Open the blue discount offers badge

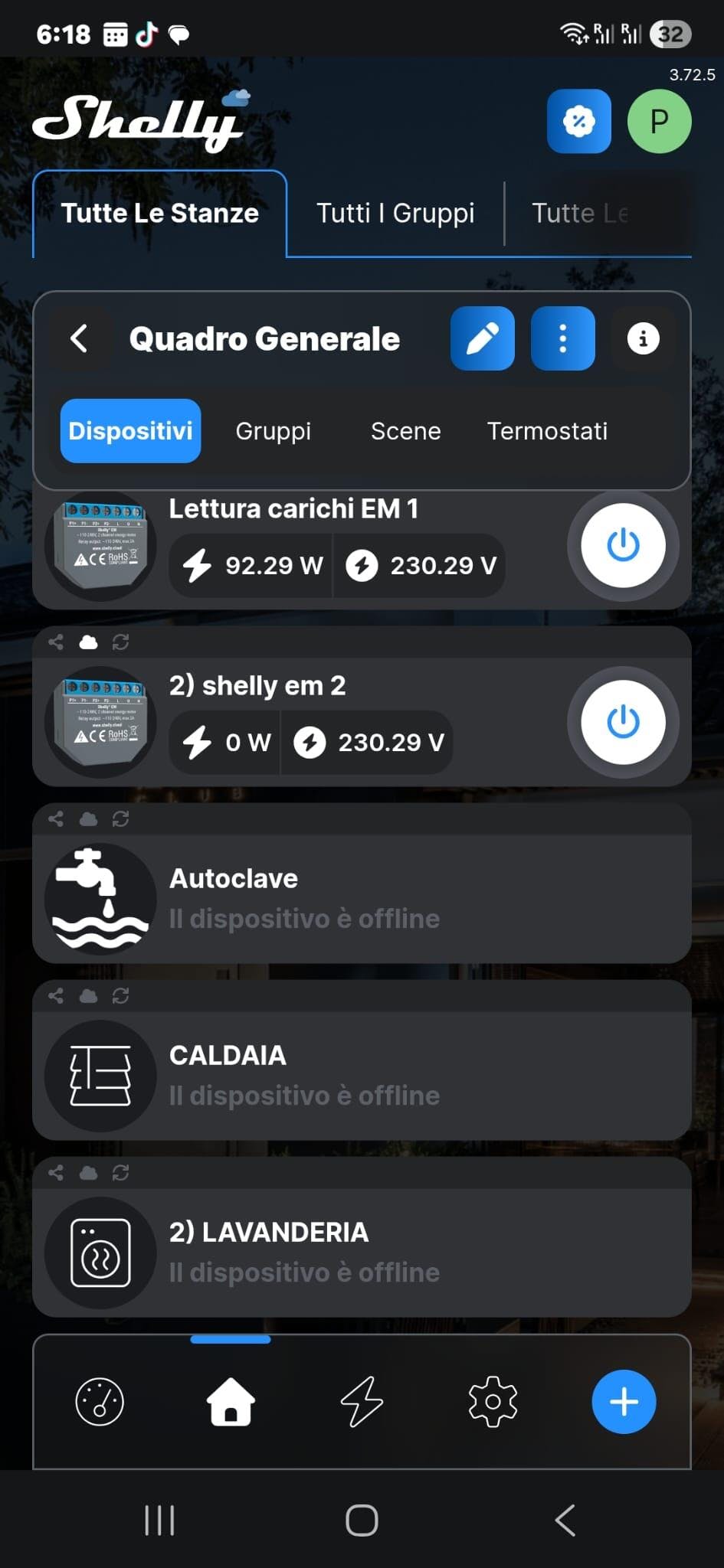tap(578, 122)
